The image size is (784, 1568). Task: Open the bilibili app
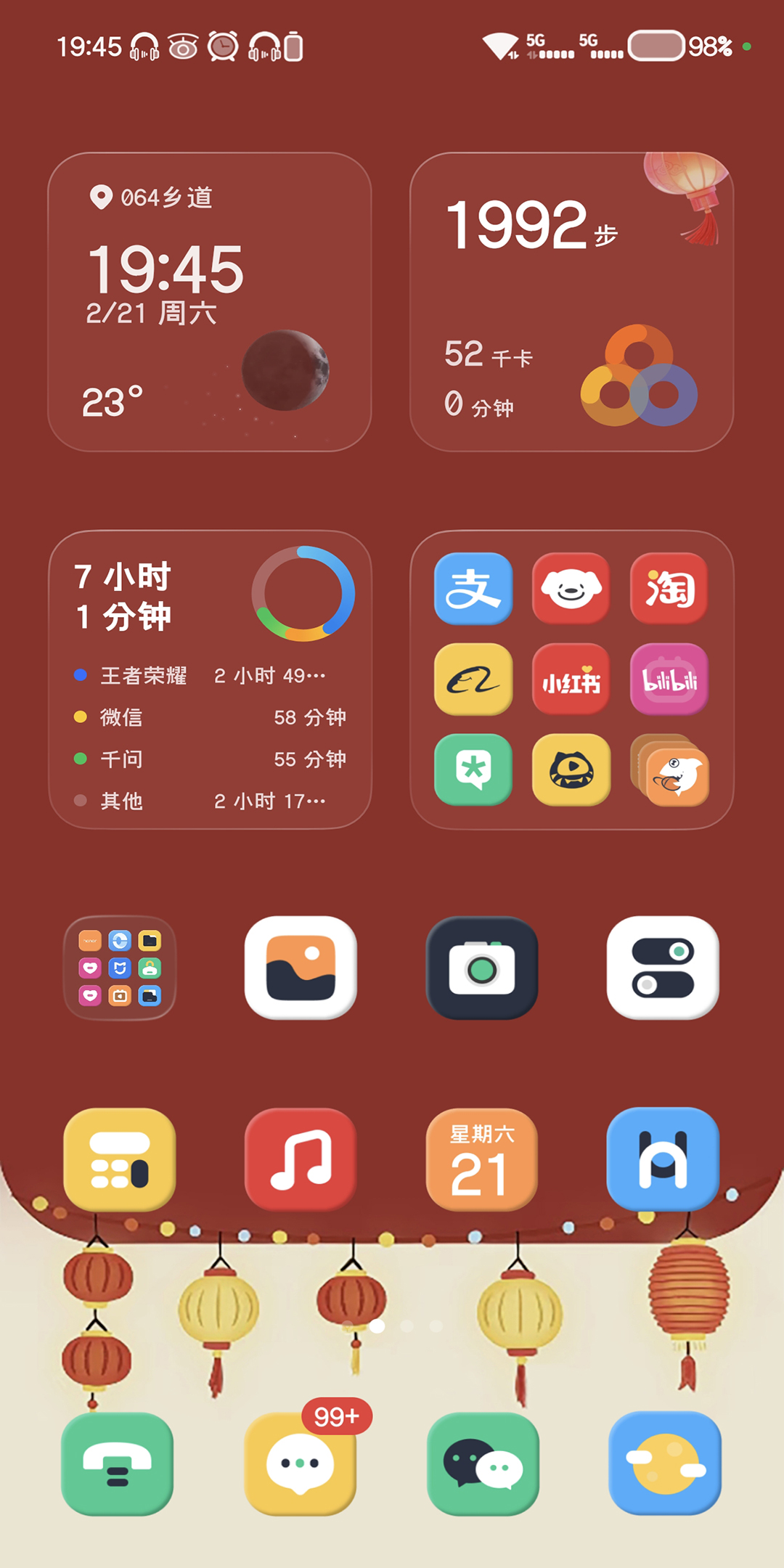tap(669, 679)
